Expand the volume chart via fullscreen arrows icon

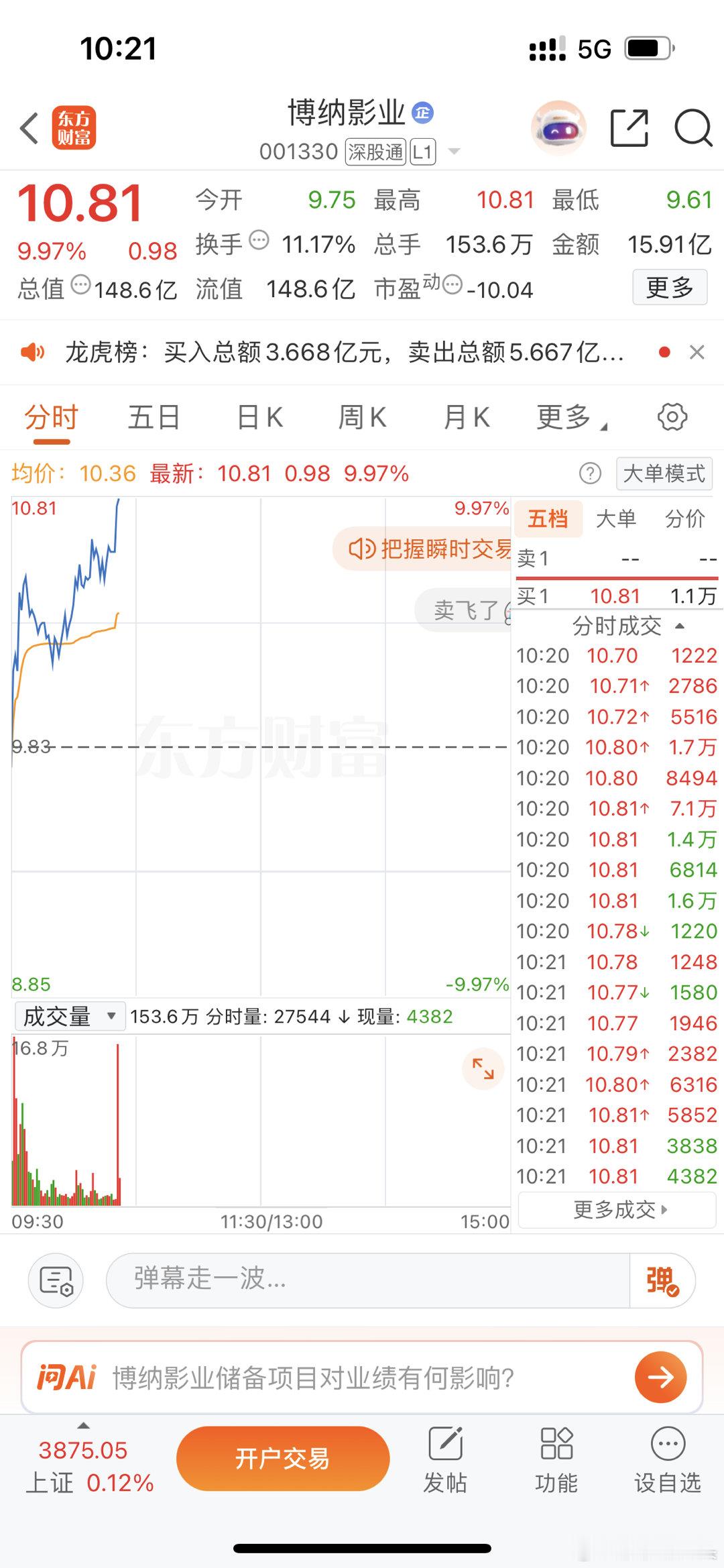(484, 1068)
